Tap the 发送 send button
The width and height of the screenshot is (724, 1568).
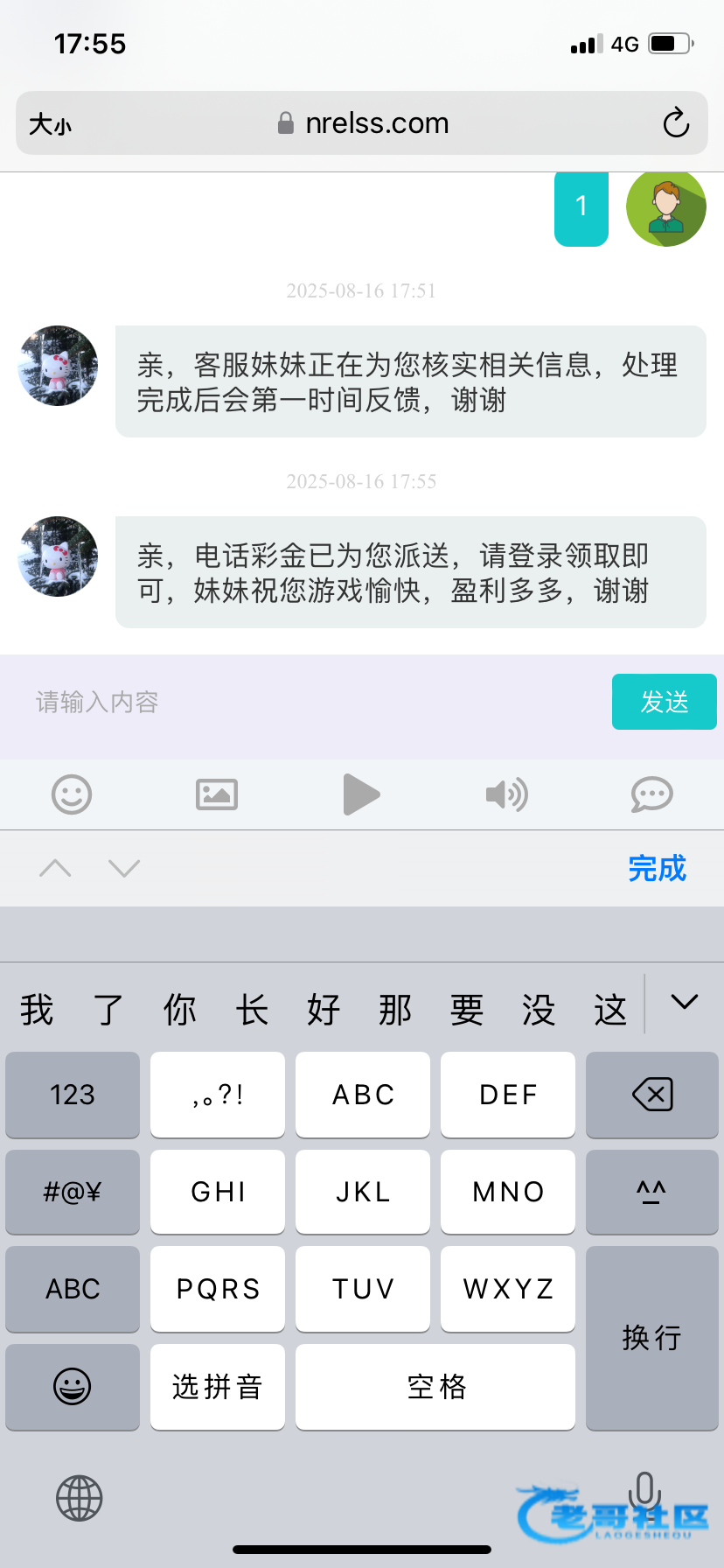pyautogui.click(x=664, y=702)
